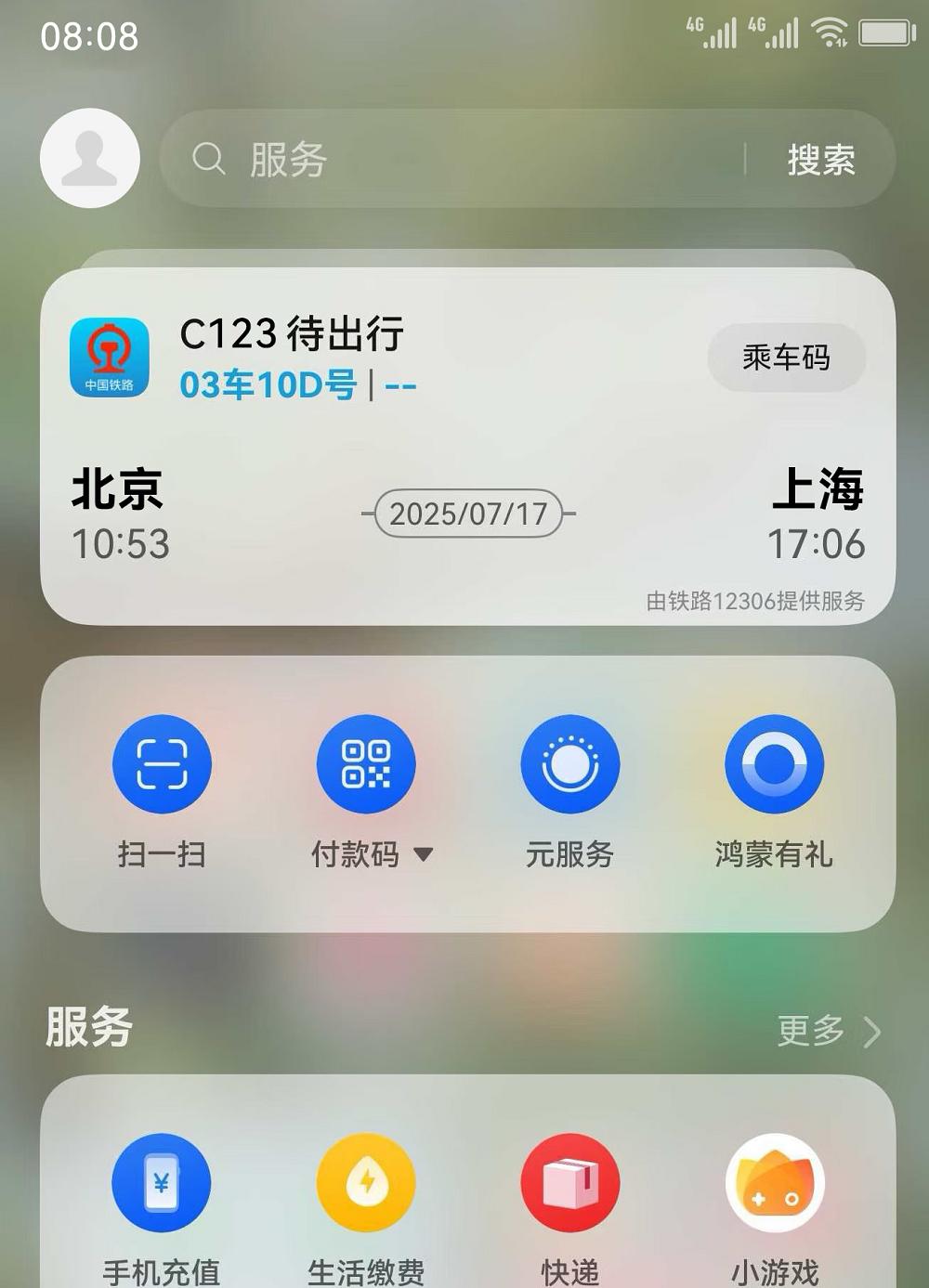929x1288 pixels.
Task: Open 鸿蒙有礼
Action: point(774,764)
